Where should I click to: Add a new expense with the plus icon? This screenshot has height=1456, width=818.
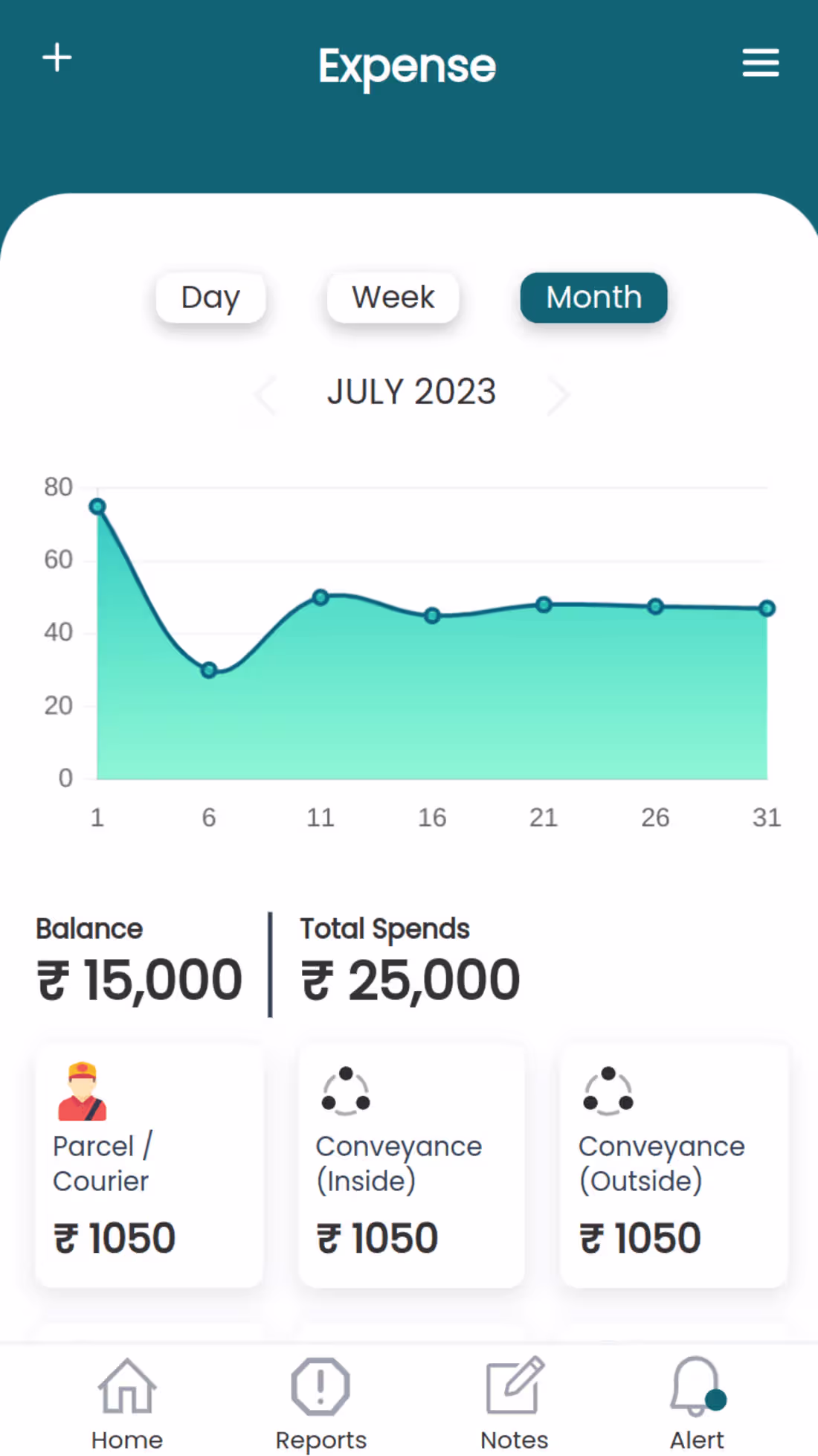point(57,58)
